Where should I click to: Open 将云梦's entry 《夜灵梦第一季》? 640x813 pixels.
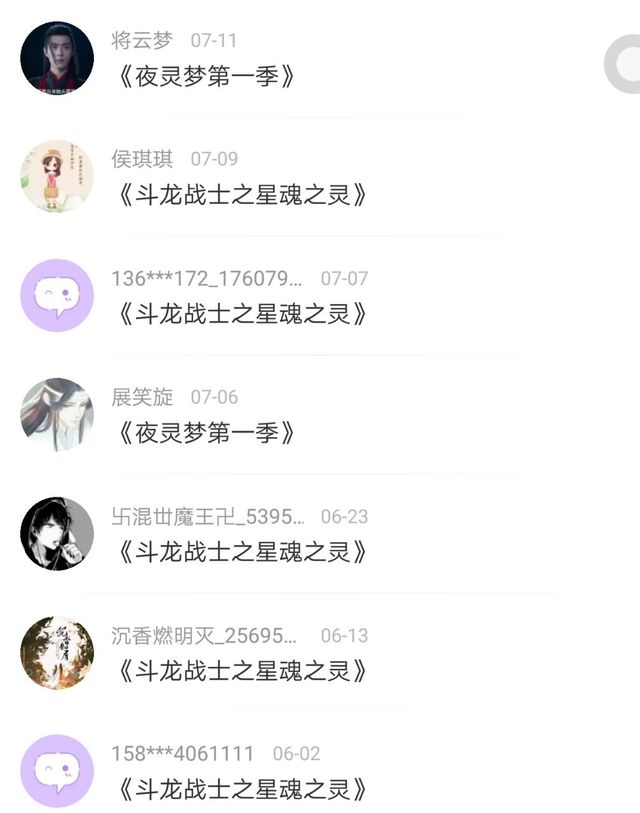pos(206,76)
